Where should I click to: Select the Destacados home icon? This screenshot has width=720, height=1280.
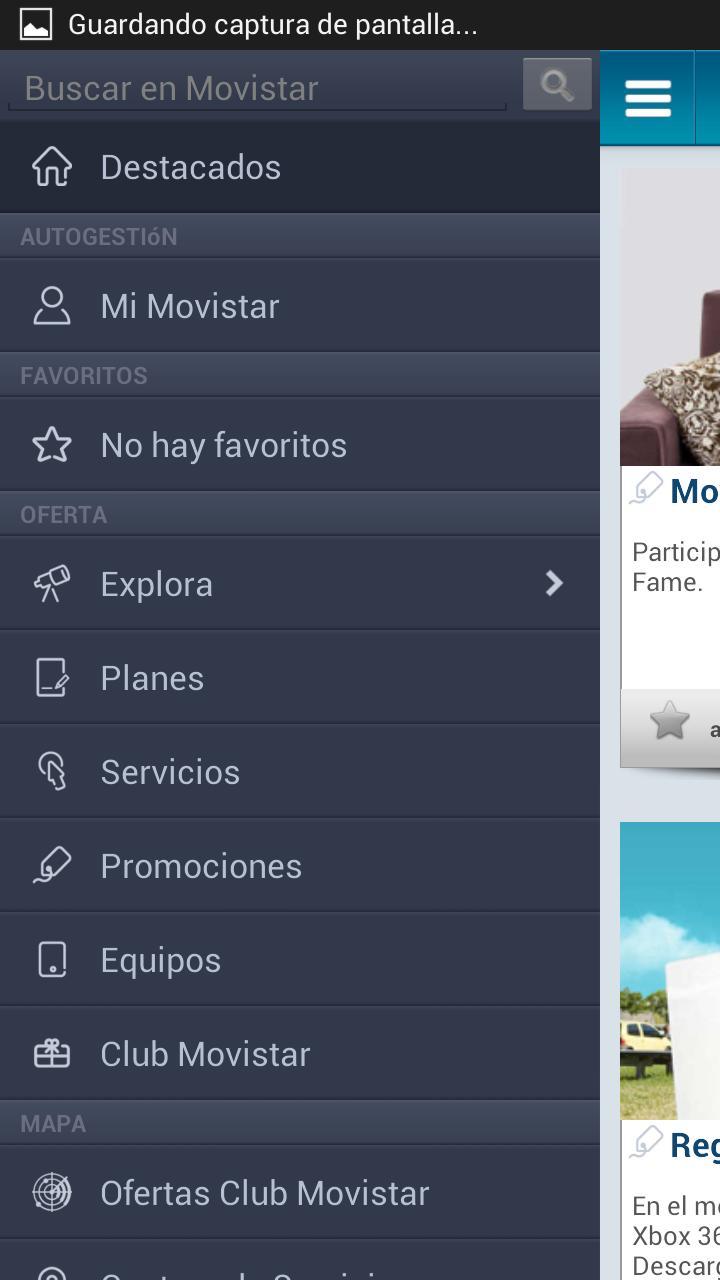tap(51, 166)
